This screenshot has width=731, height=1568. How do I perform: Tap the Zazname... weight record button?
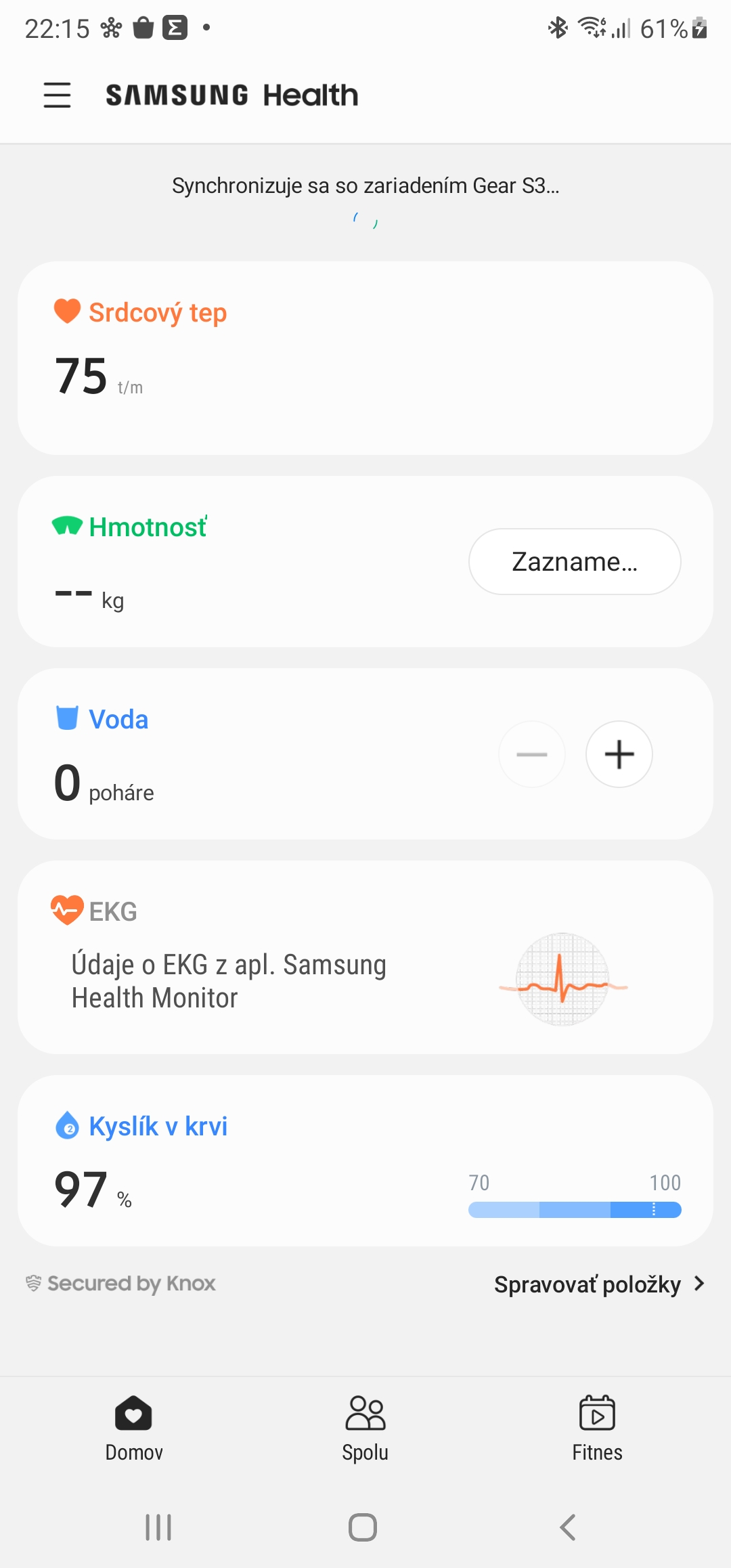(x=574, y=561)
